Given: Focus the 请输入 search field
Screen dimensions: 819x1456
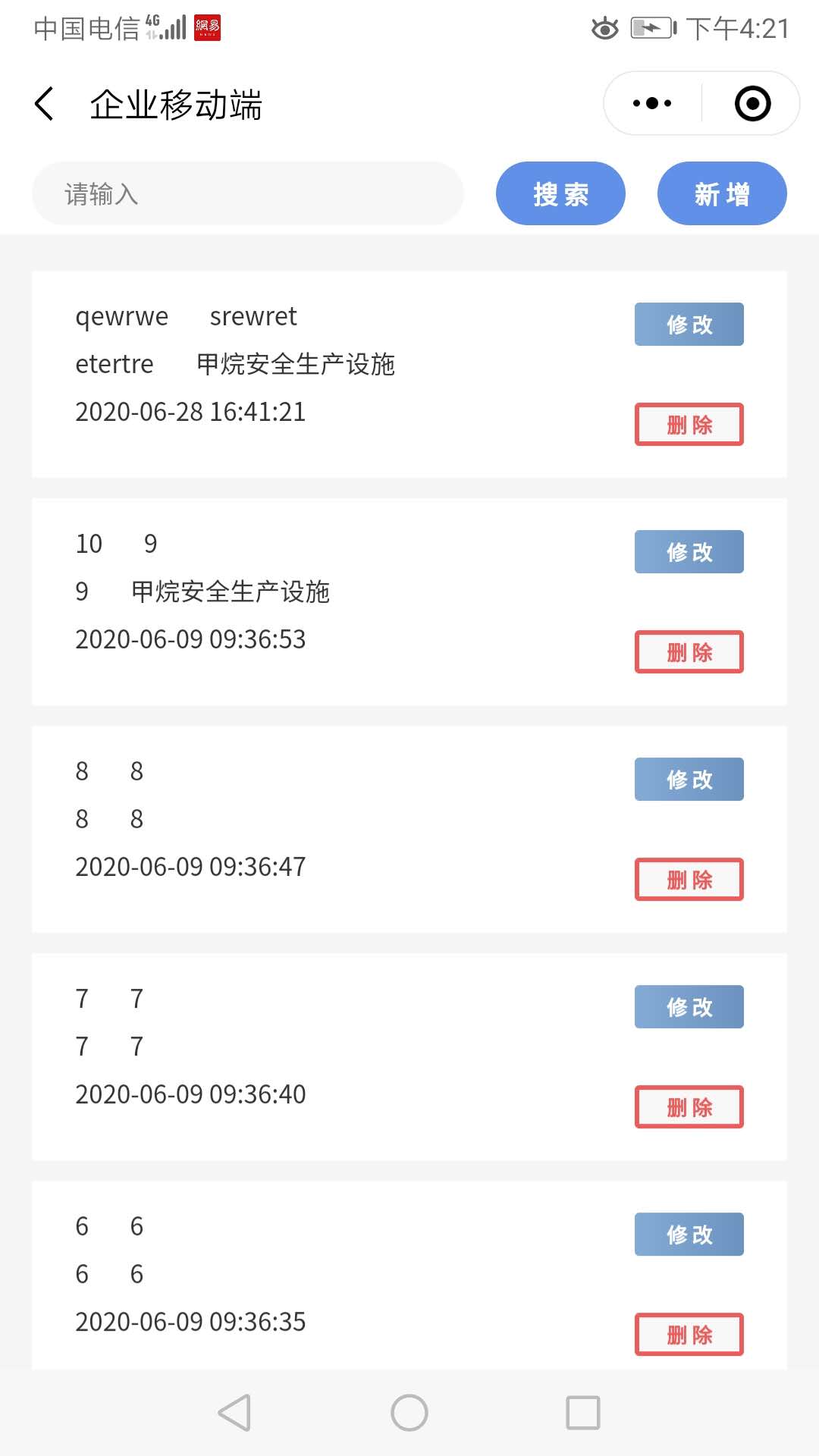Looking at the screenshot, I should click(x=247, y=193).
